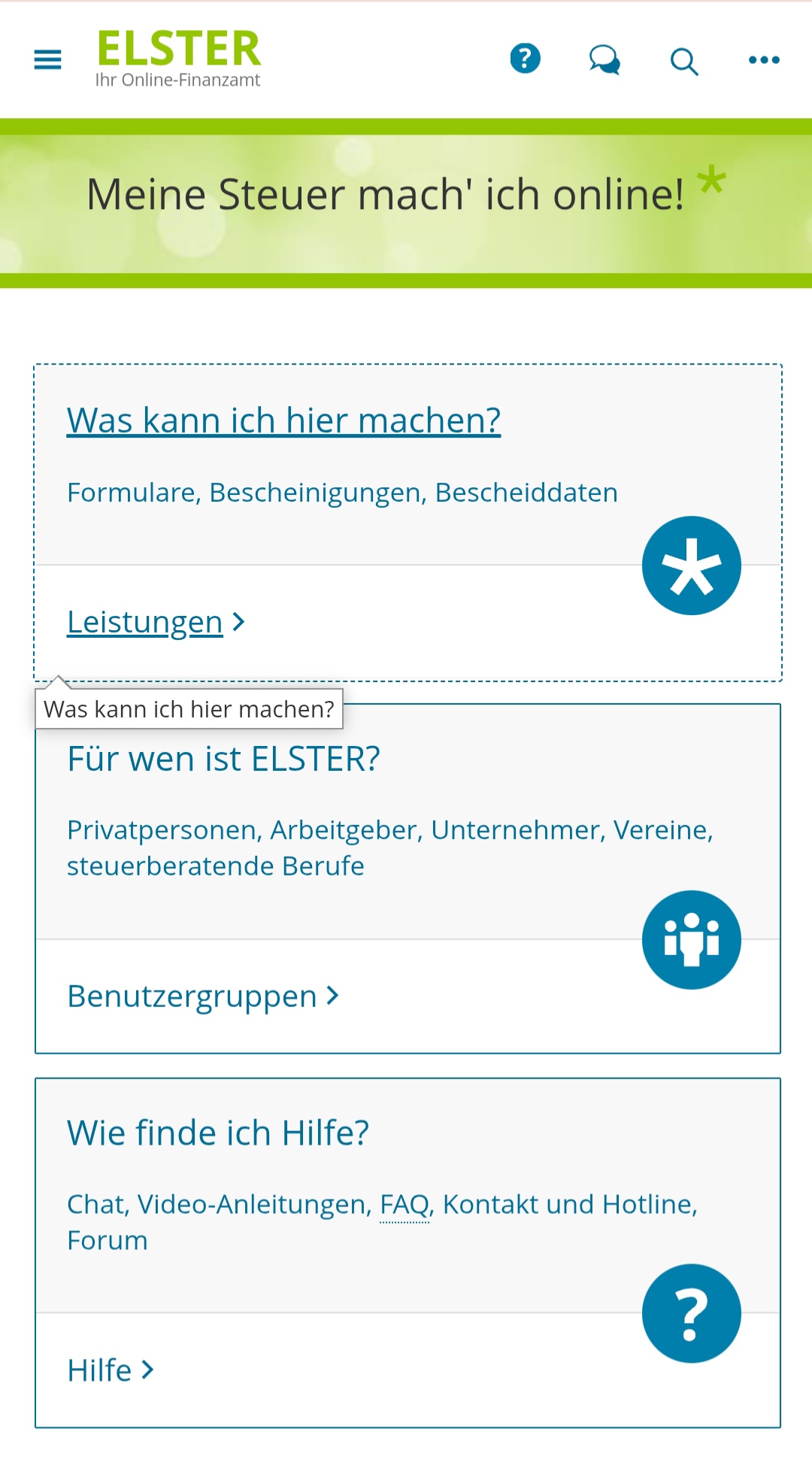
Task: Open the Hilfe link
Action: click(x=111, y=1370)
